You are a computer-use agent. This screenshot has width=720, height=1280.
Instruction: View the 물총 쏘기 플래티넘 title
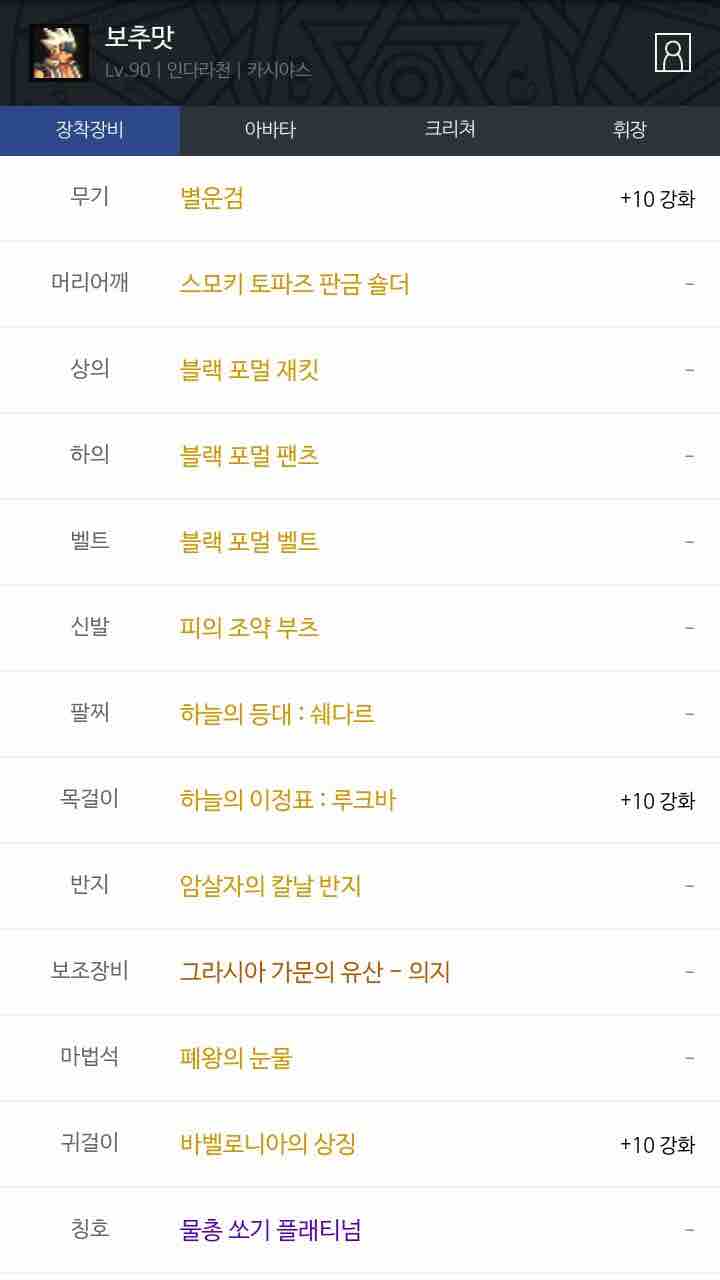(x=270, y=1231)
